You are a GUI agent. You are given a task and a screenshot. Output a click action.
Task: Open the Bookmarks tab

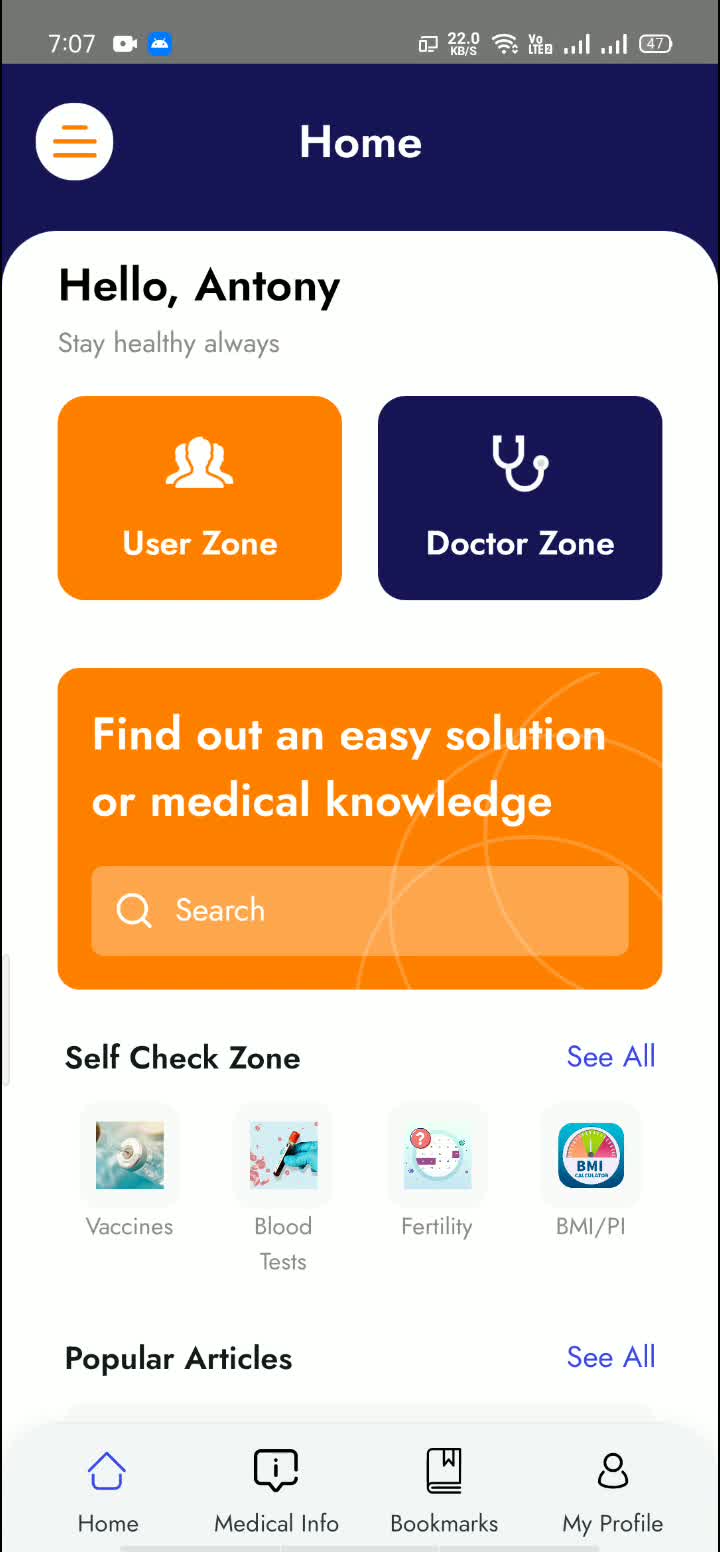444,1492
